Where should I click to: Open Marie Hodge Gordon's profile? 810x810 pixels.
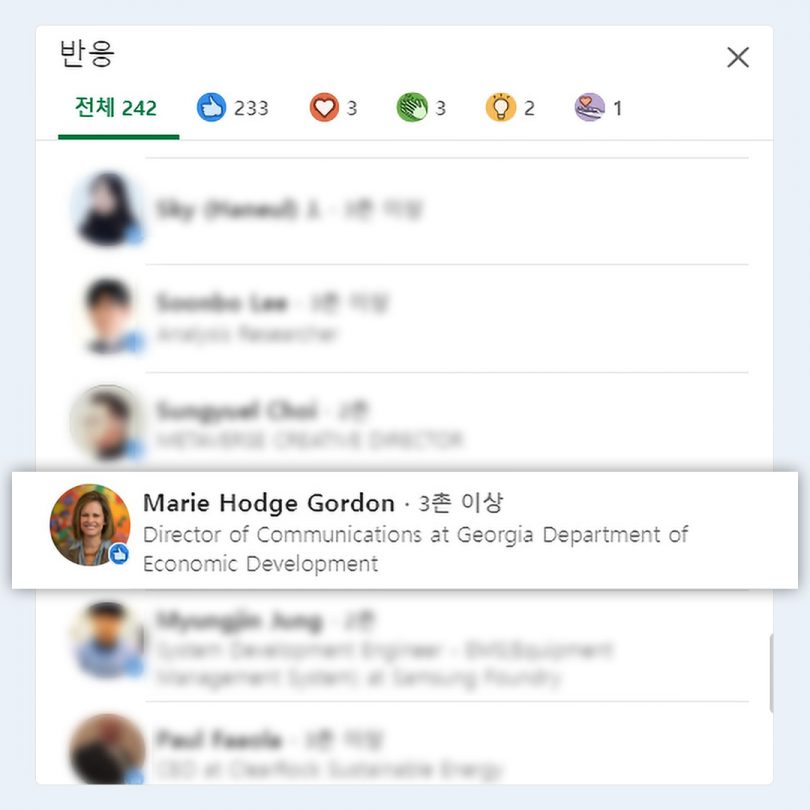pos(269,502)
